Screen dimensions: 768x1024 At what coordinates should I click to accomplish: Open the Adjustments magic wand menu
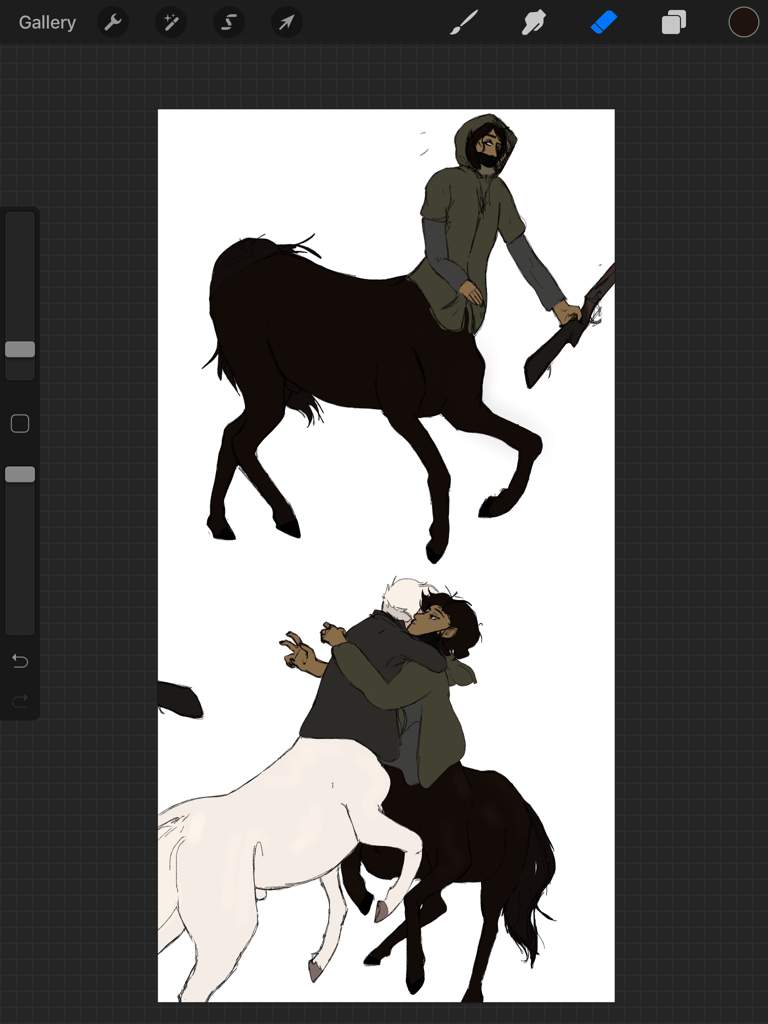(x=171, y=22)
